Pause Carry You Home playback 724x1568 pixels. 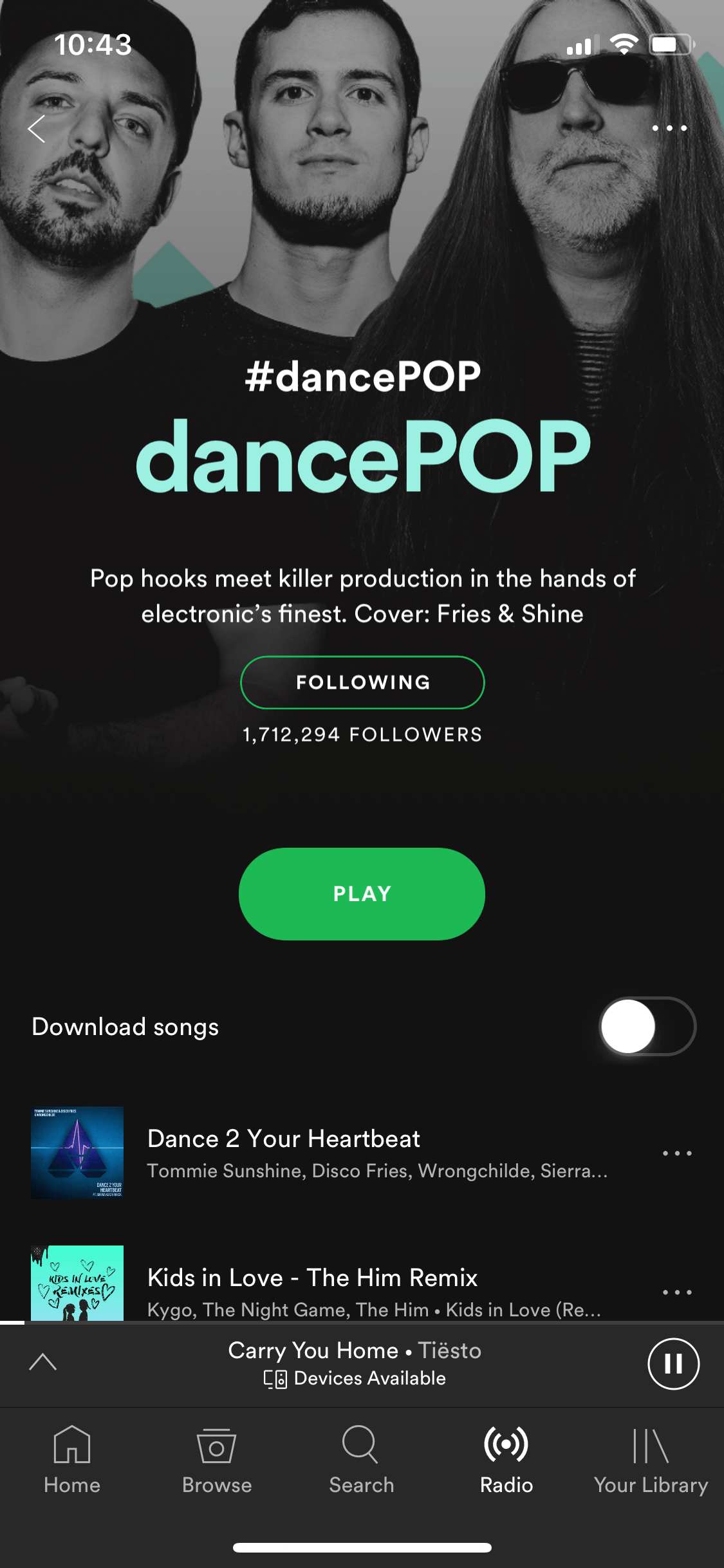(x=673, y=1363)
